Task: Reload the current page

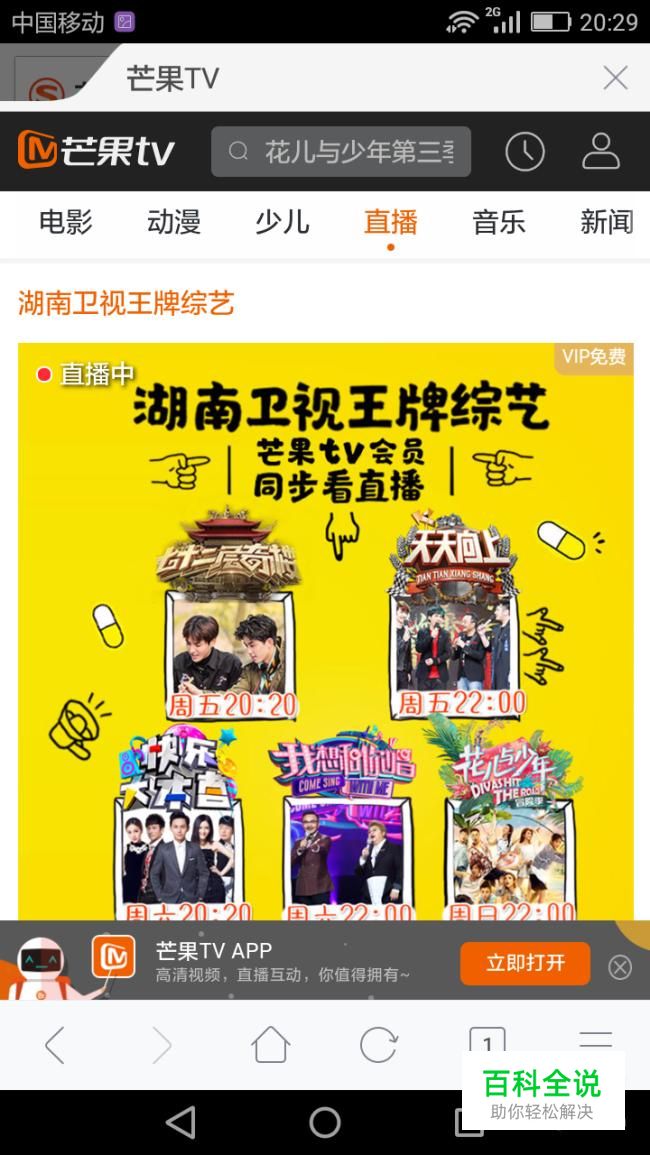Action: click(x=378, y=1045)
